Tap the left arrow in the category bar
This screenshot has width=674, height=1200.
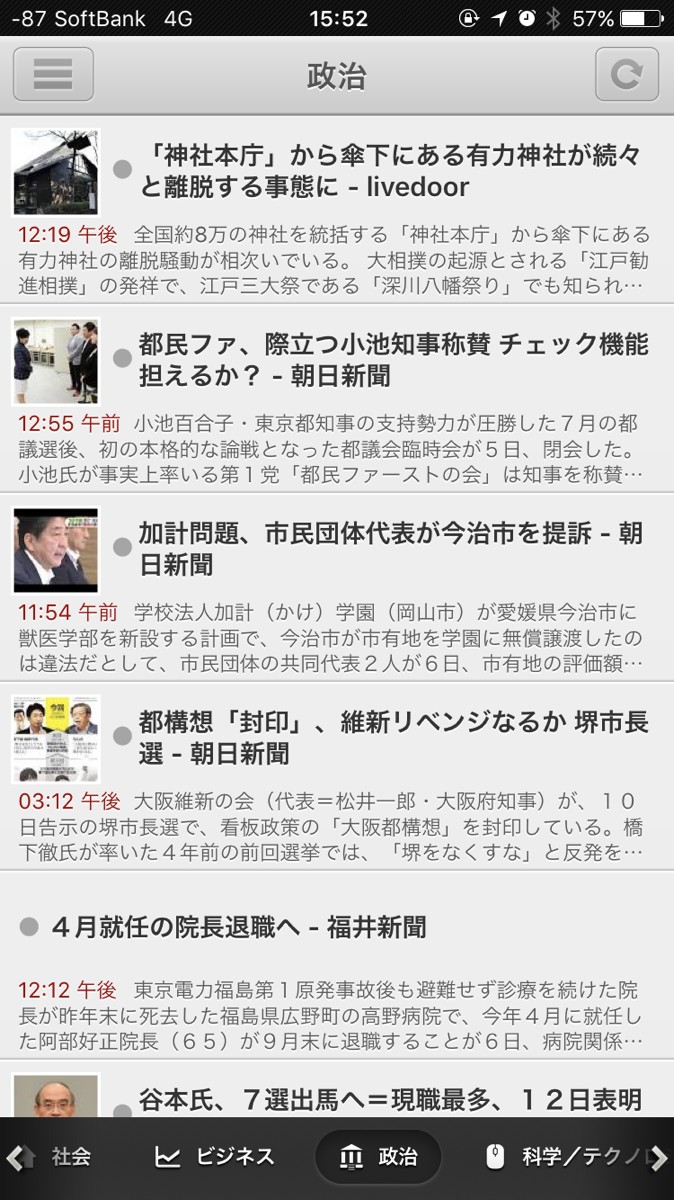(14, 1158)
